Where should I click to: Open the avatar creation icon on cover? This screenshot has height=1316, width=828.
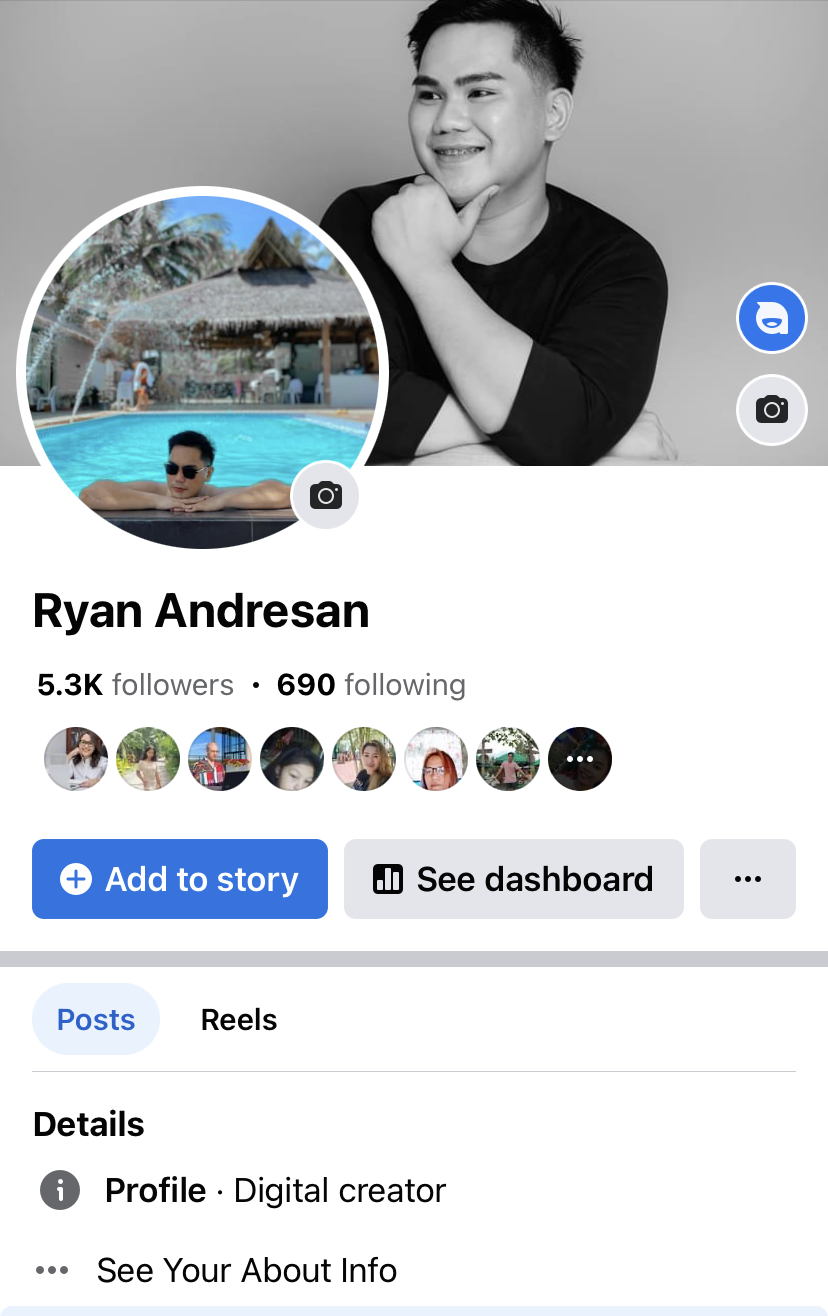pos(771,319)
